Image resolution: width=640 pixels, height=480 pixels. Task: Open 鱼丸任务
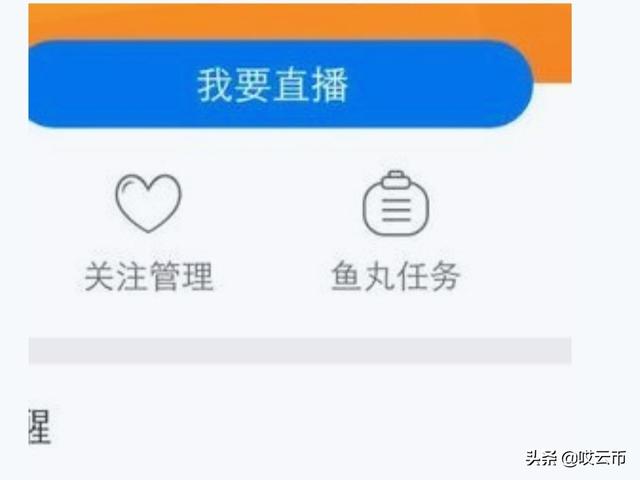(x=395, y=230)
